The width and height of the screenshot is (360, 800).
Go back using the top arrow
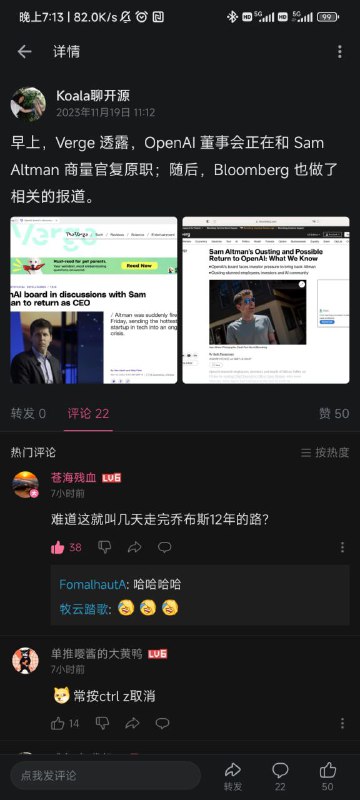point(24,52)
